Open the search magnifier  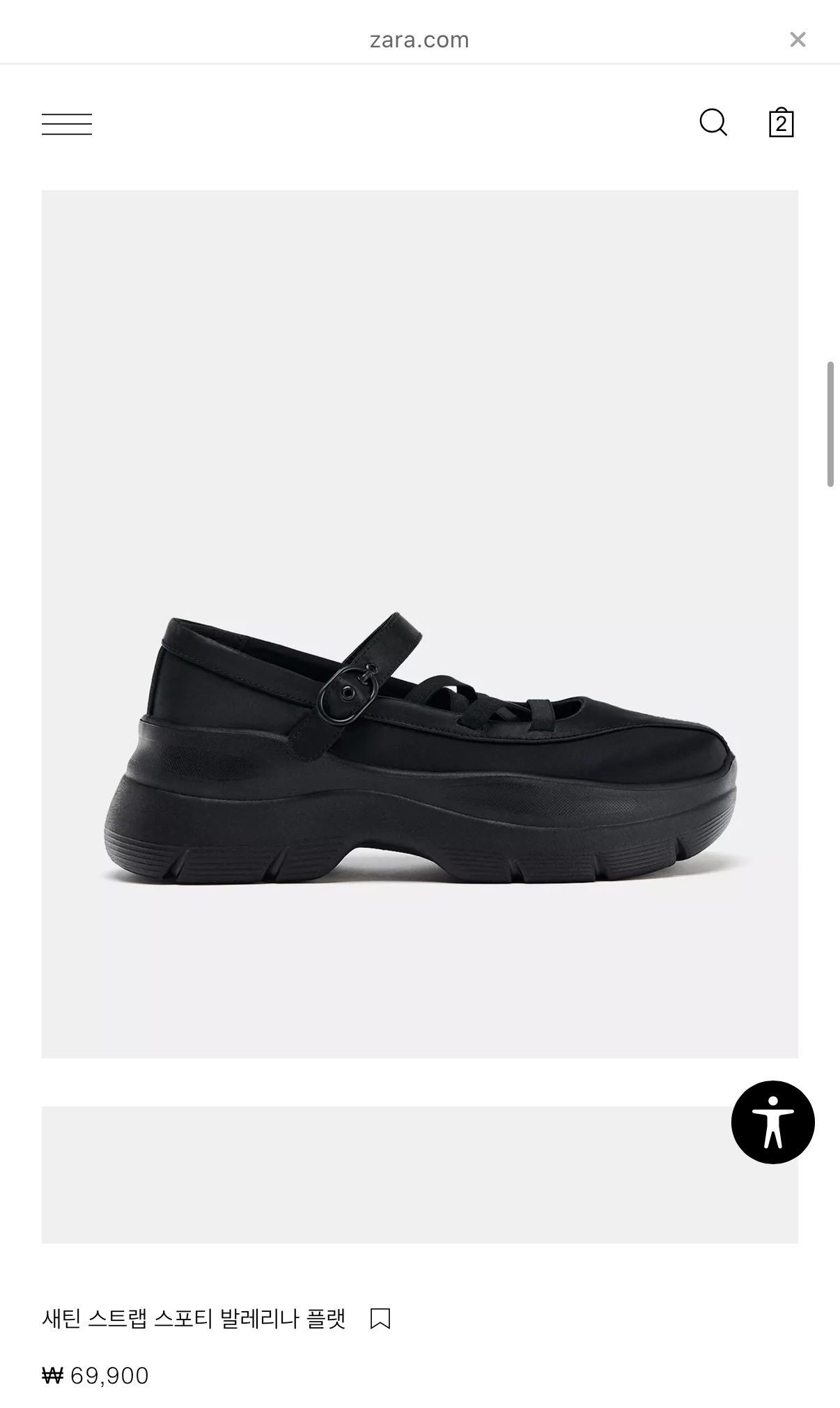713,123
